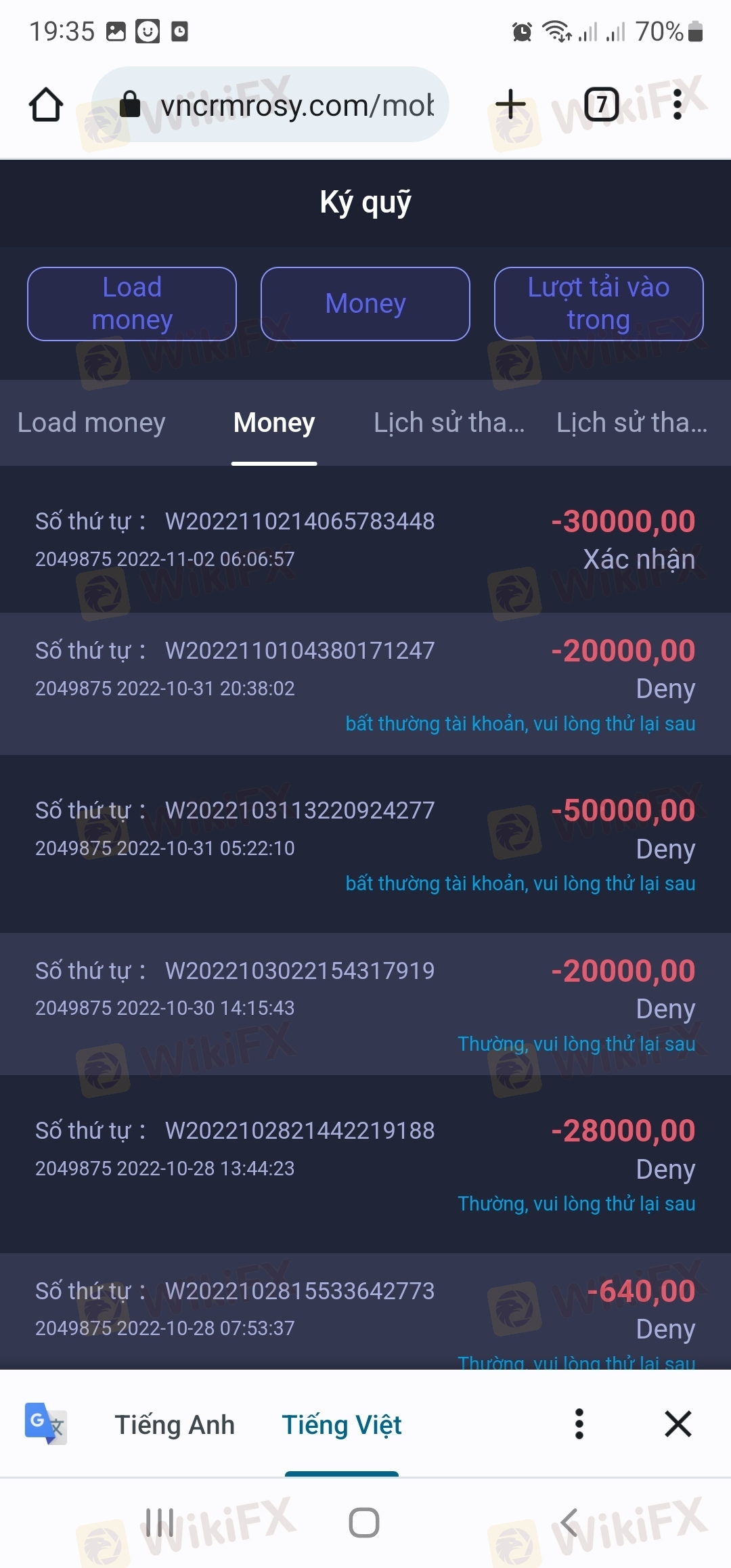Screen dimensions: 731x1568
Task: Switch to the Load money tab
Action: pos(91,422)
